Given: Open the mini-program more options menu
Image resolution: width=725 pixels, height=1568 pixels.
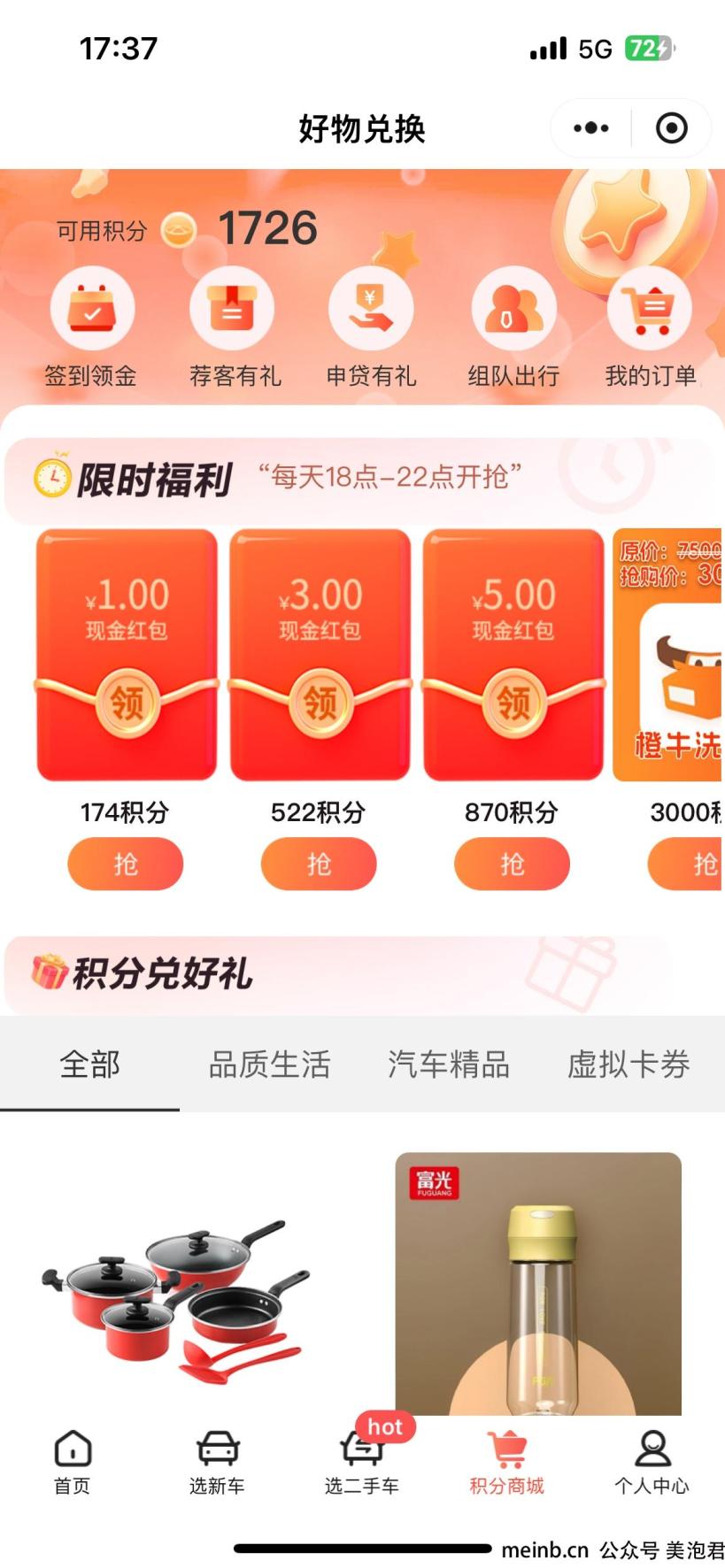Looking at the screenshot, I should [x=590, y=128].
